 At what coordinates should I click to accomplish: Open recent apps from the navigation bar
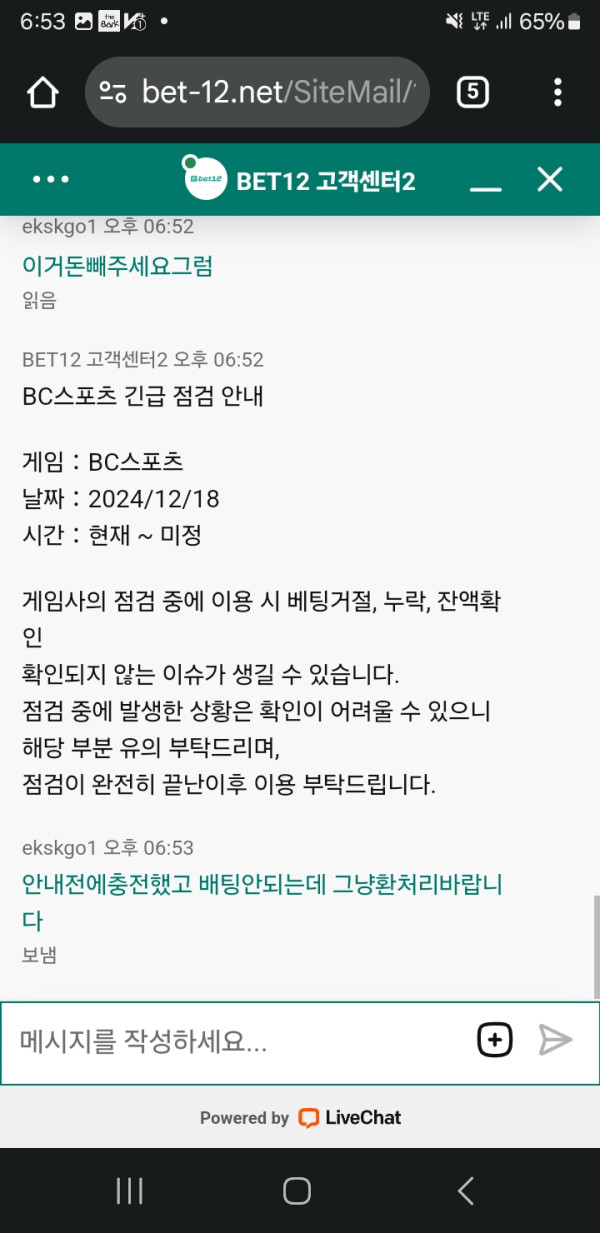pos(130,1190)
